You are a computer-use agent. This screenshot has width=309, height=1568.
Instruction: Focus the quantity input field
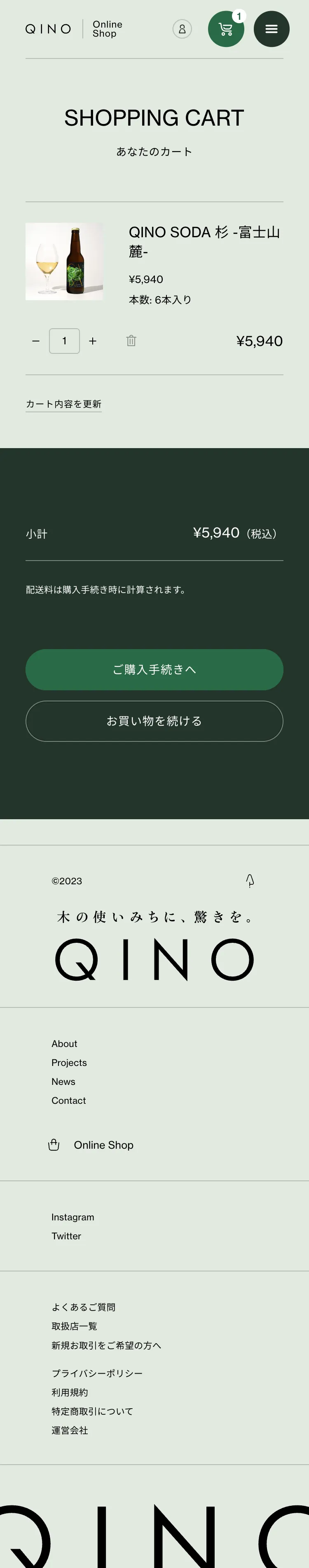(65, 341)
